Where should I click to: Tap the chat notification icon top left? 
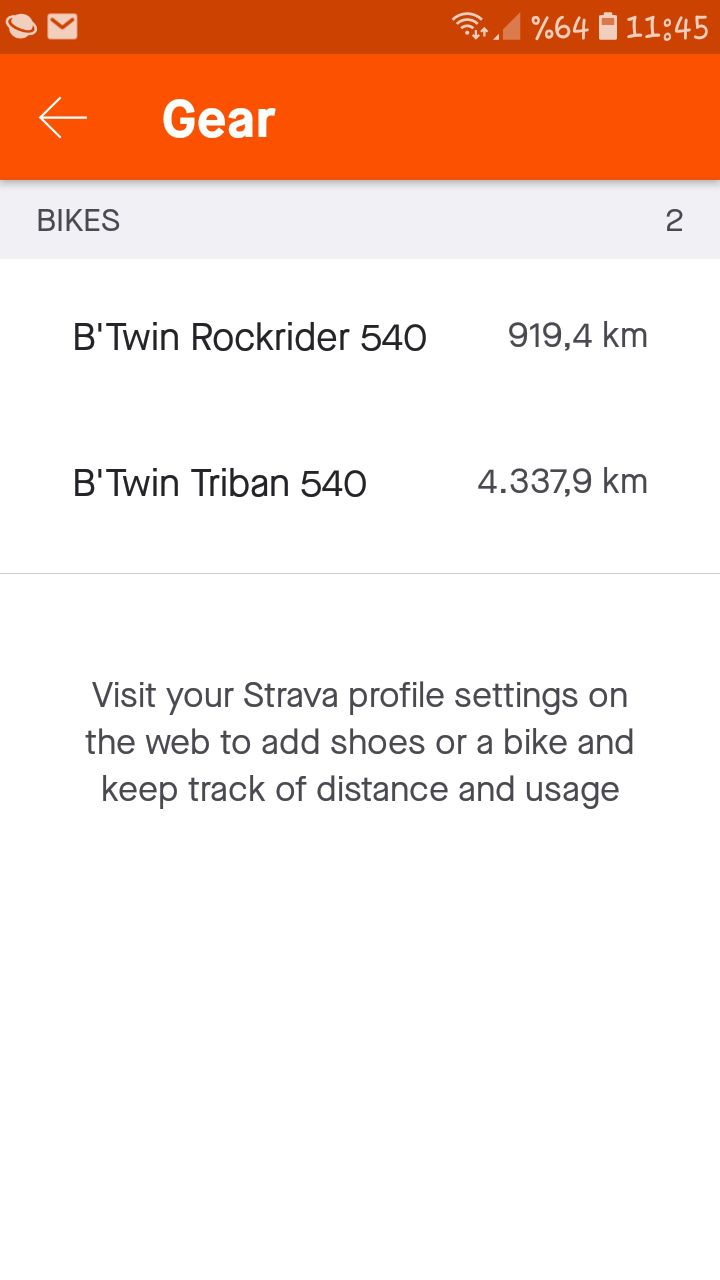click(x=22, y=25)
